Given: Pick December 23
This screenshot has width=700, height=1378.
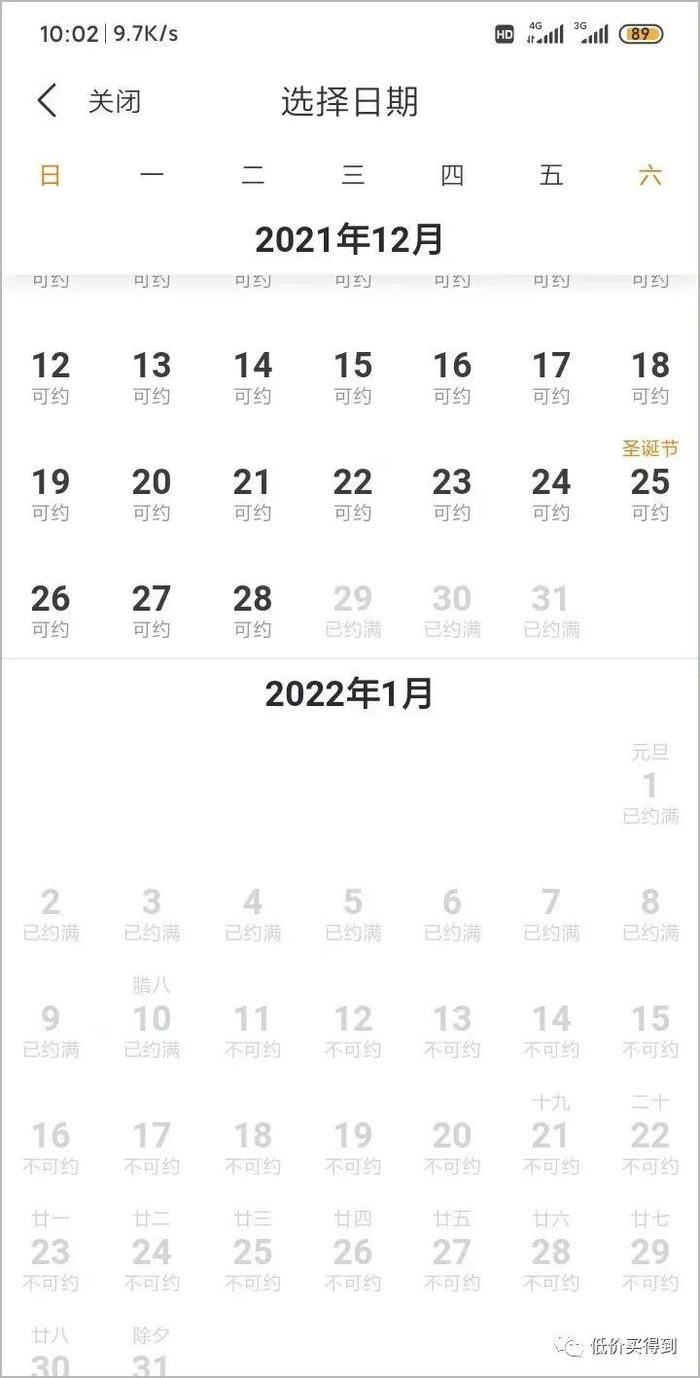Looking at the screenshot, I should 452,493.
